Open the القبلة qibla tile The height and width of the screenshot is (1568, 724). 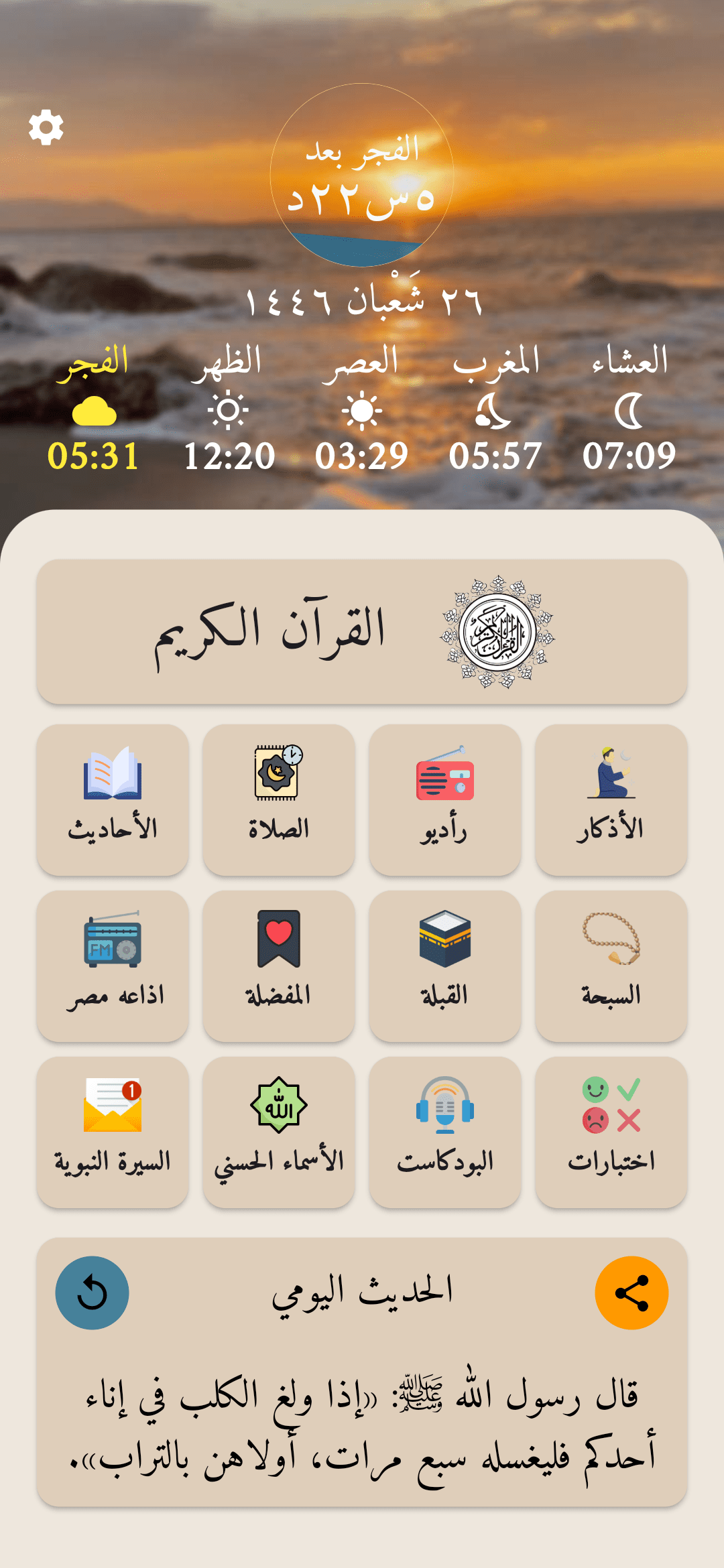tap(445, 966)
